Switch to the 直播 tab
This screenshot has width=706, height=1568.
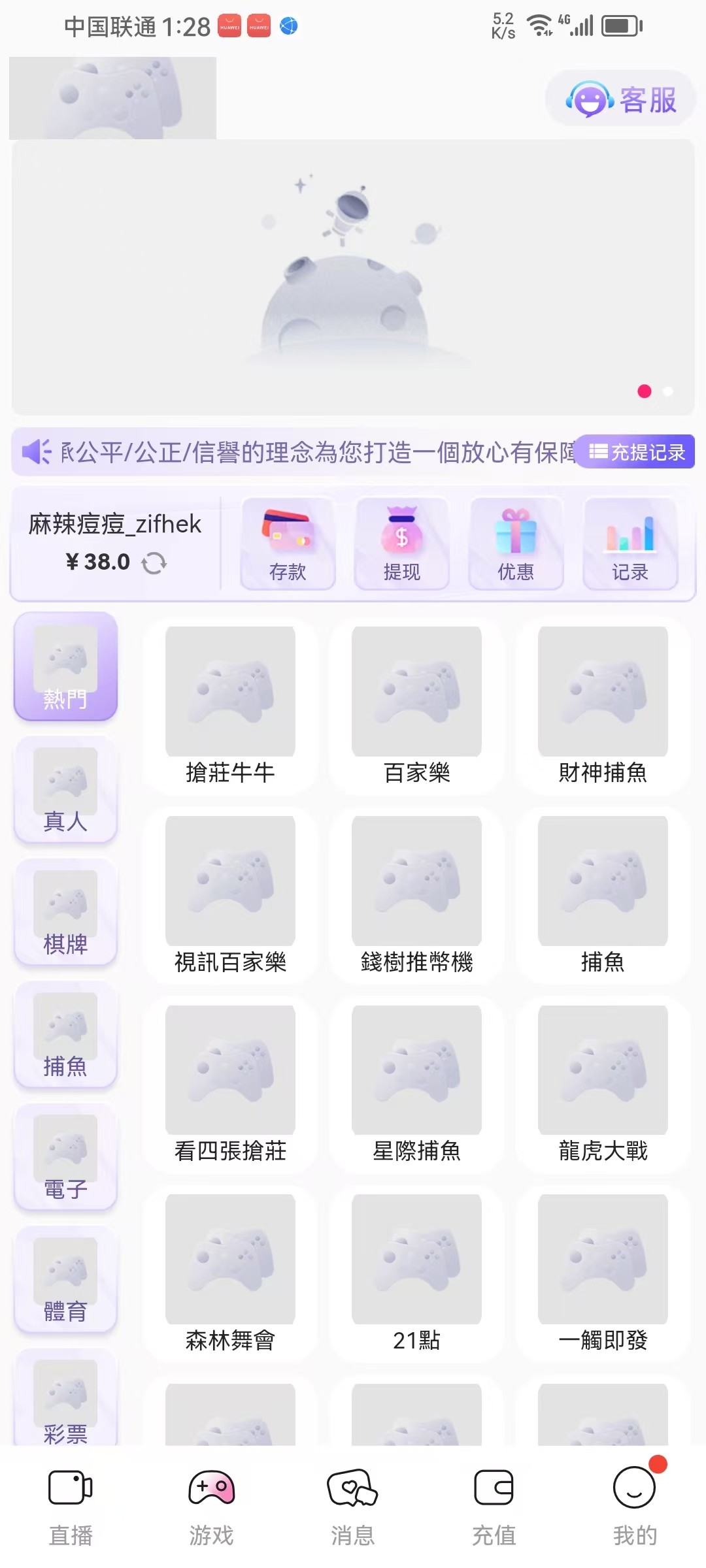tap(71, 1507)
